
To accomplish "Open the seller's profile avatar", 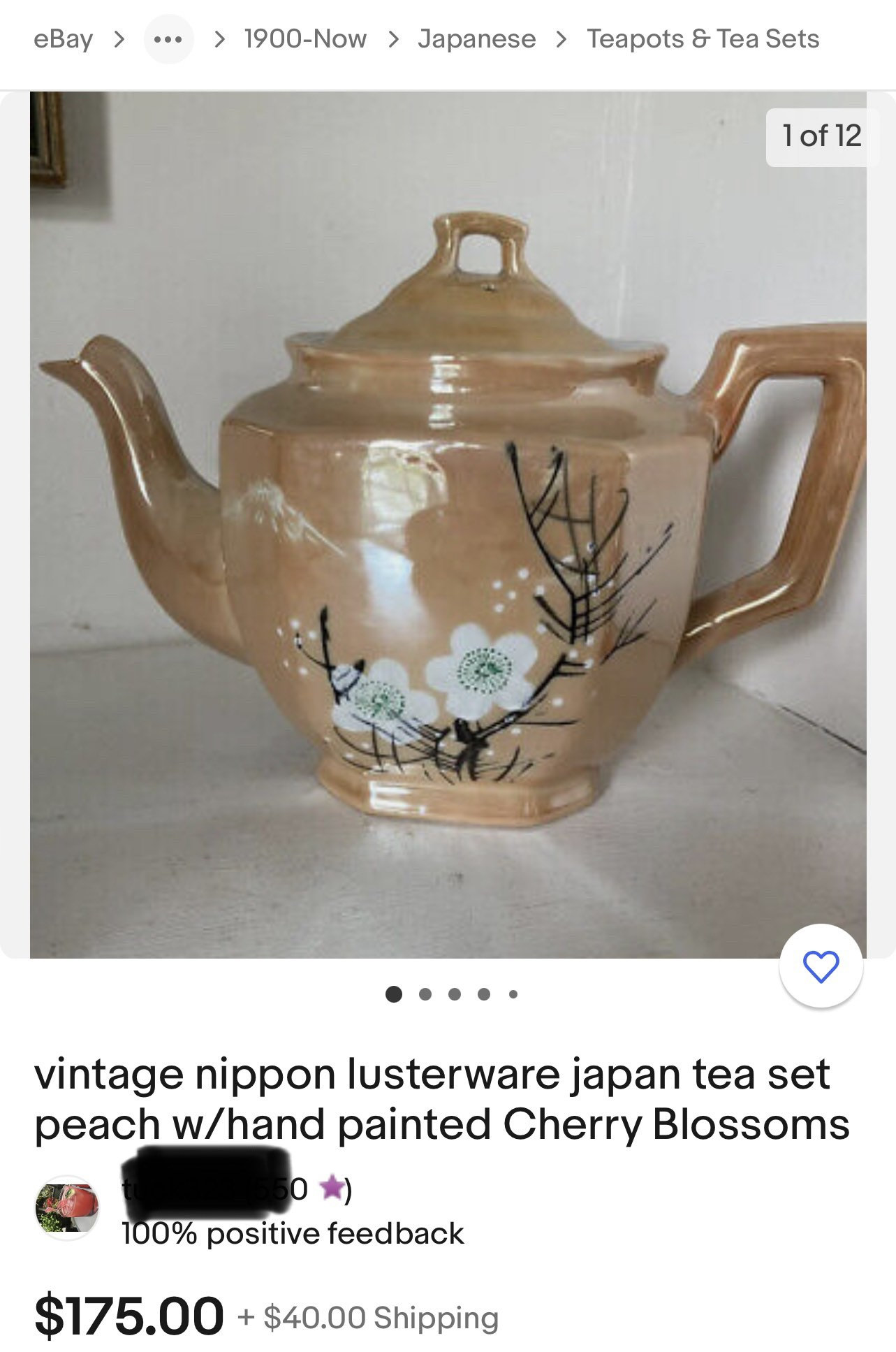I will coord(68,1208).
